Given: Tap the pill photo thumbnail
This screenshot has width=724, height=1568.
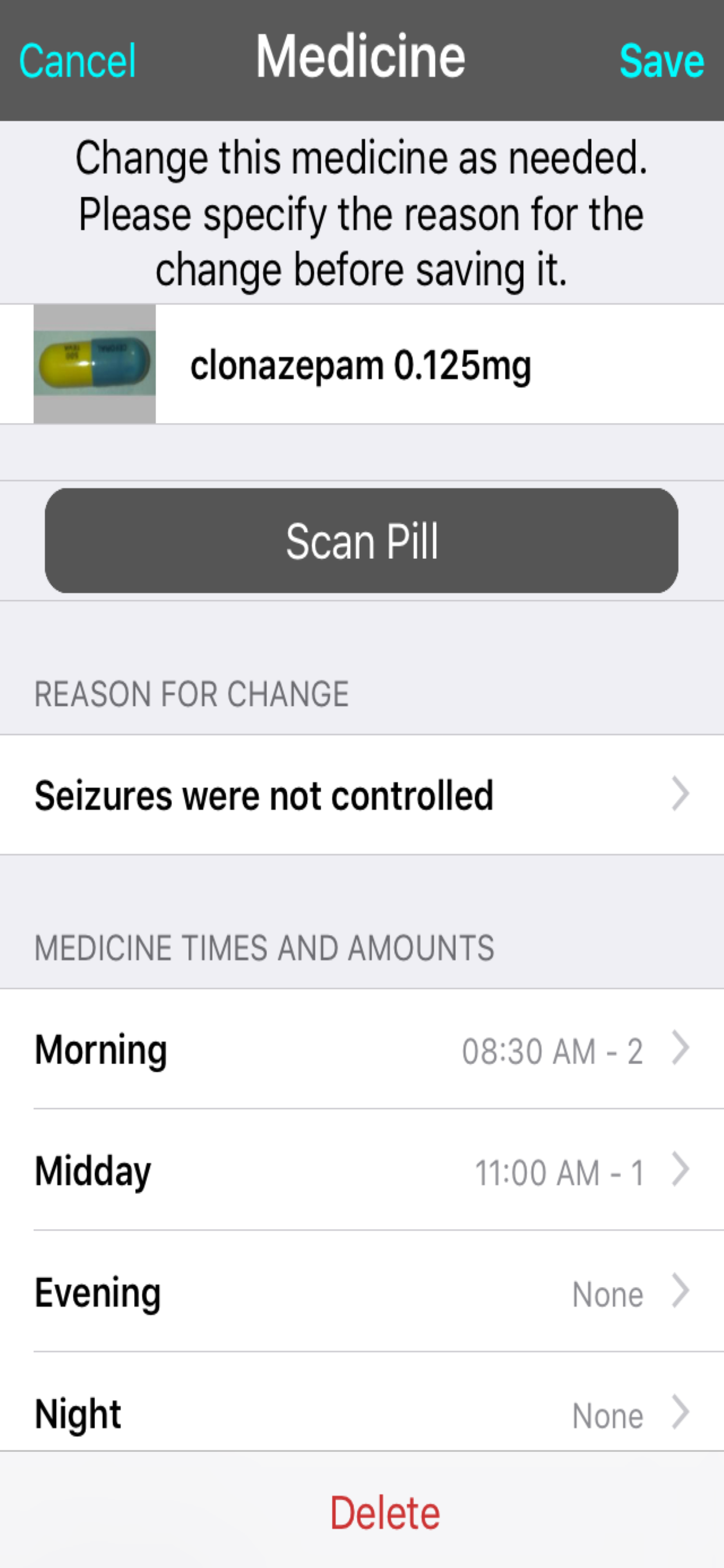Looking at the screenshot, I should coord(94,364).
